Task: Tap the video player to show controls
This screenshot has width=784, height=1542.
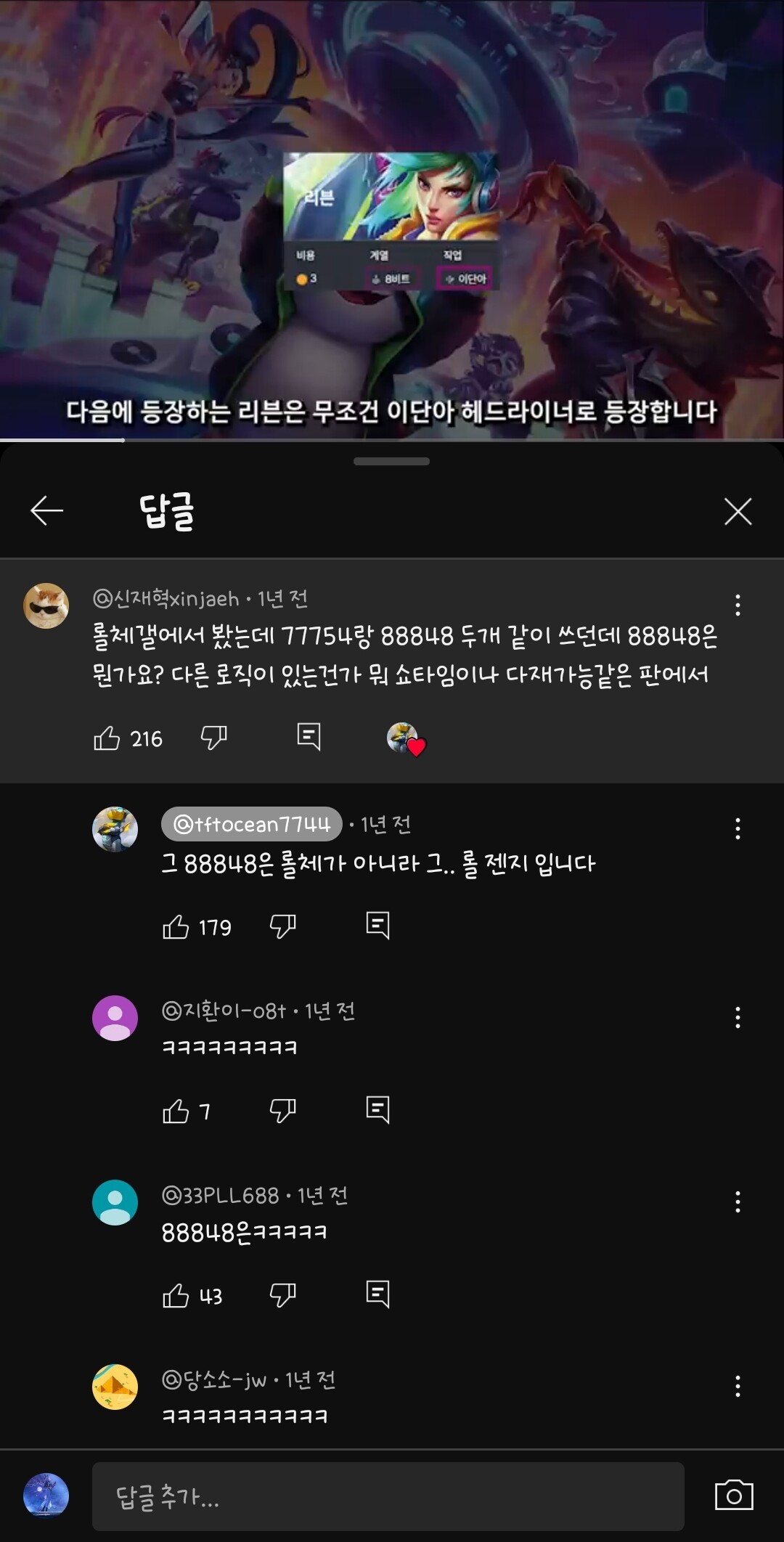Action: (x=392, y=218)
